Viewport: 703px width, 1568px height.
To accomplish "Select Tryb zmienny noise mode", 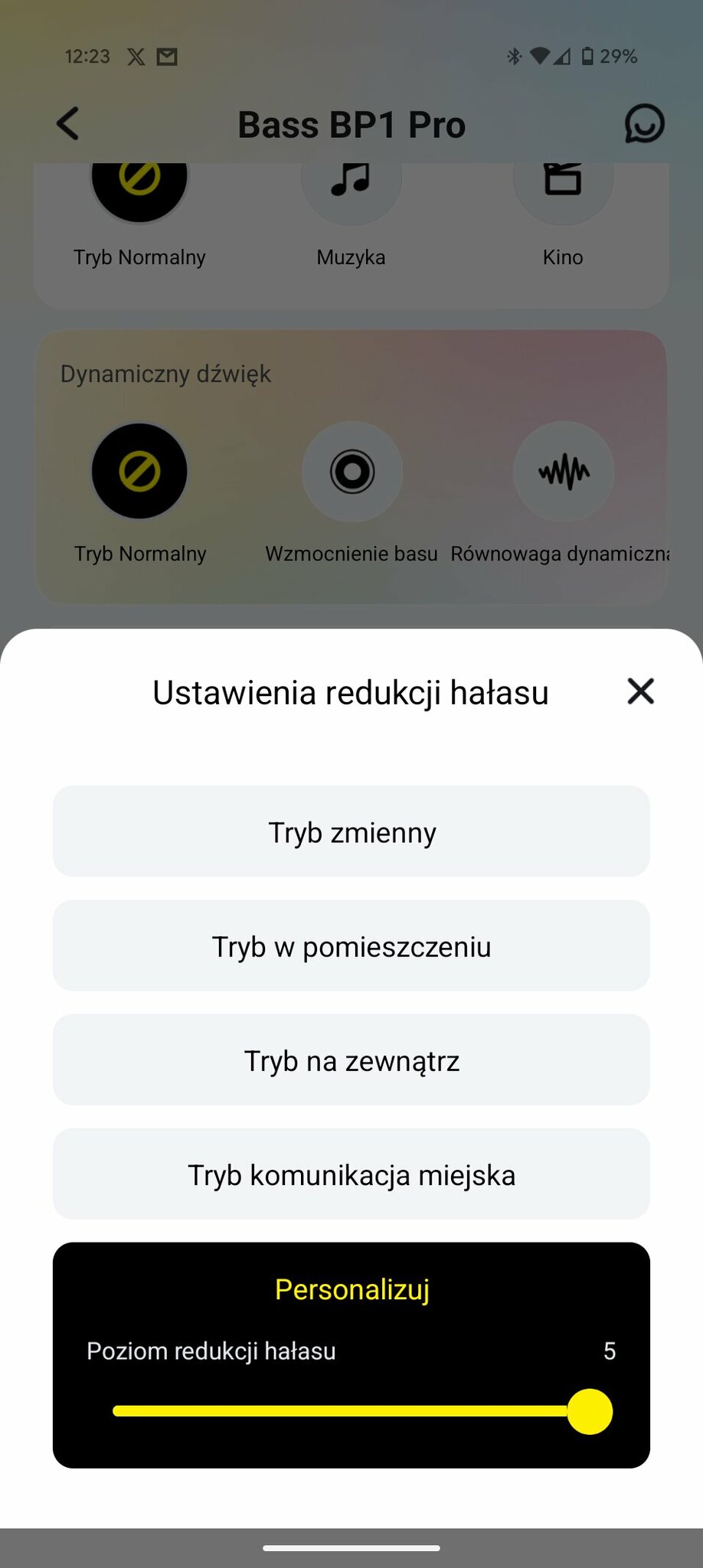I will point(351,831).
